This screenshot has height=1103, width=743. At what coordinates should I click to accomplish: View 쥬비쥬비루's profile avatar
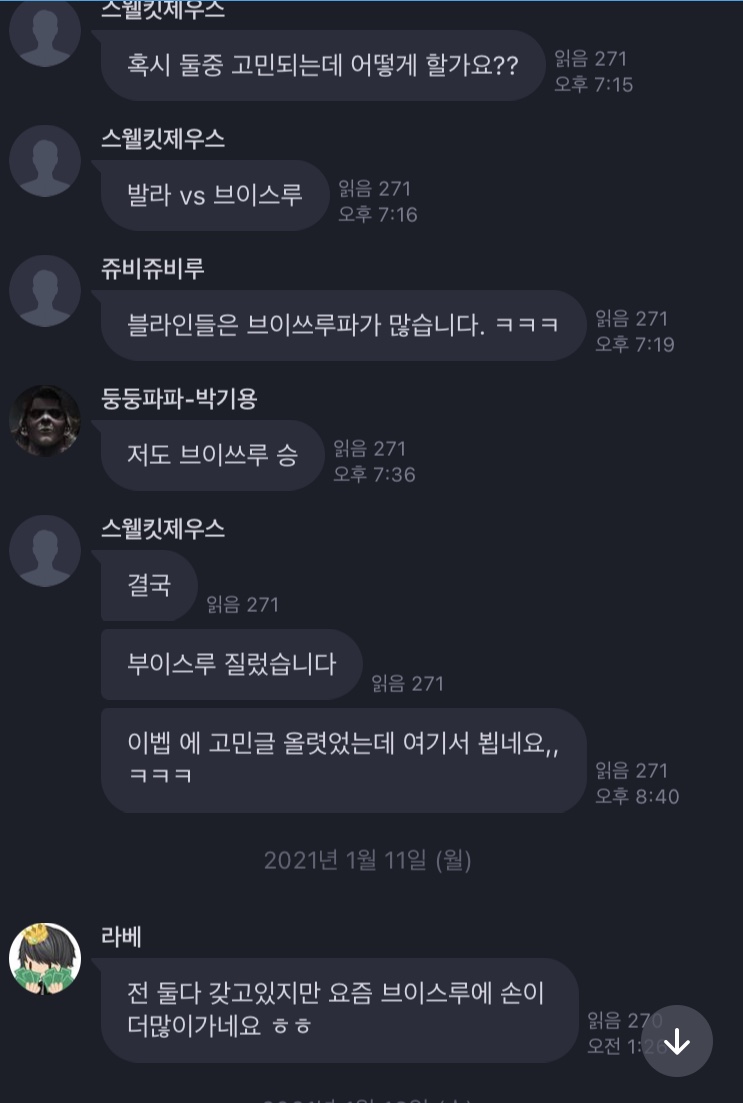coord(45,290)
